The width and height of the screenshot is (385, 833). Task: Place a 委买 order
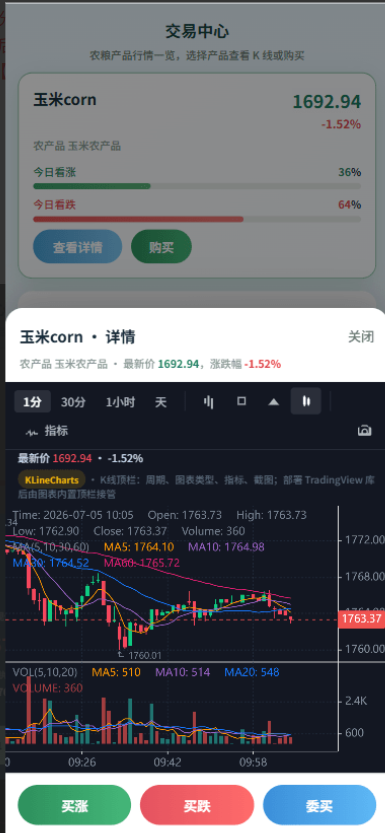pos(320,805)
